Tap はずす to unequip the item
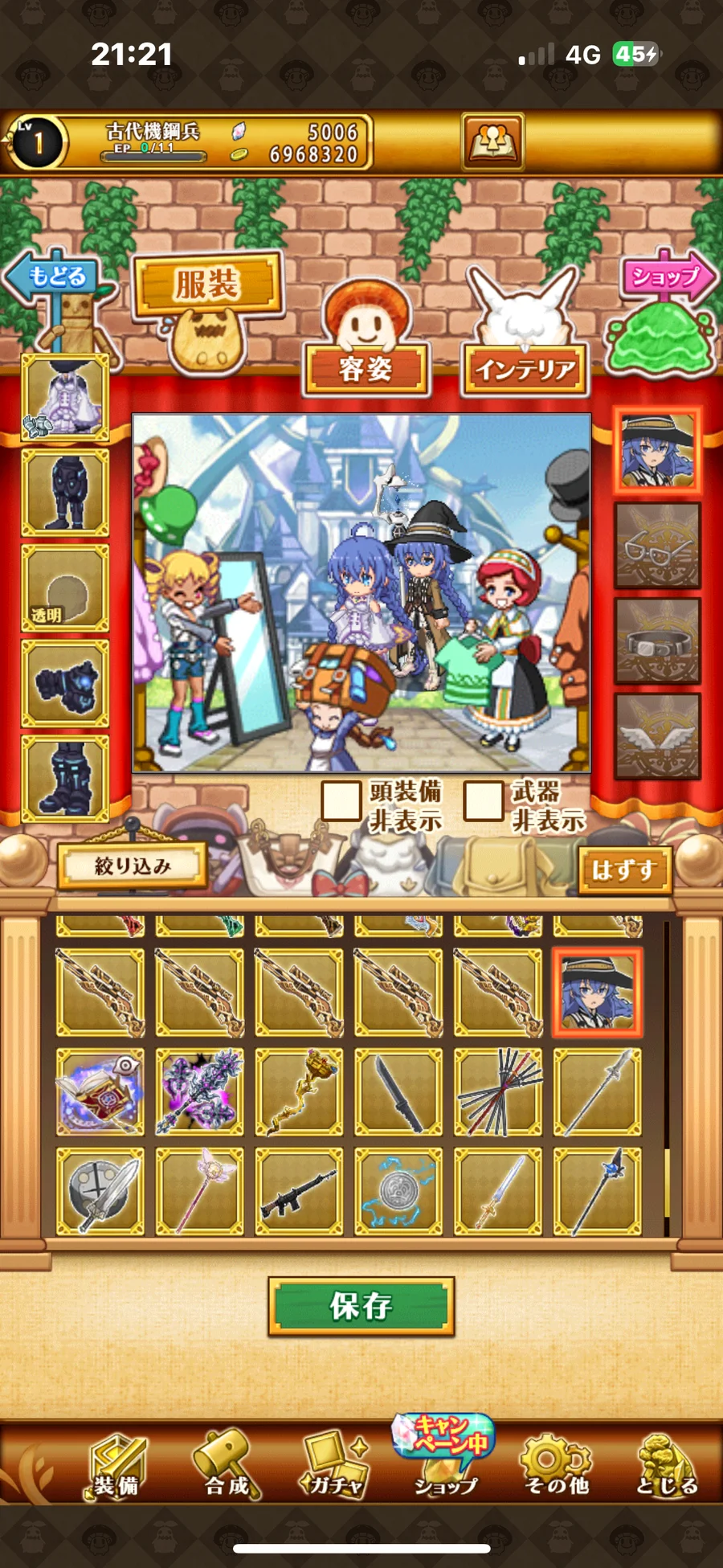Screen dimensions: 723x1568 coord(624,870)
